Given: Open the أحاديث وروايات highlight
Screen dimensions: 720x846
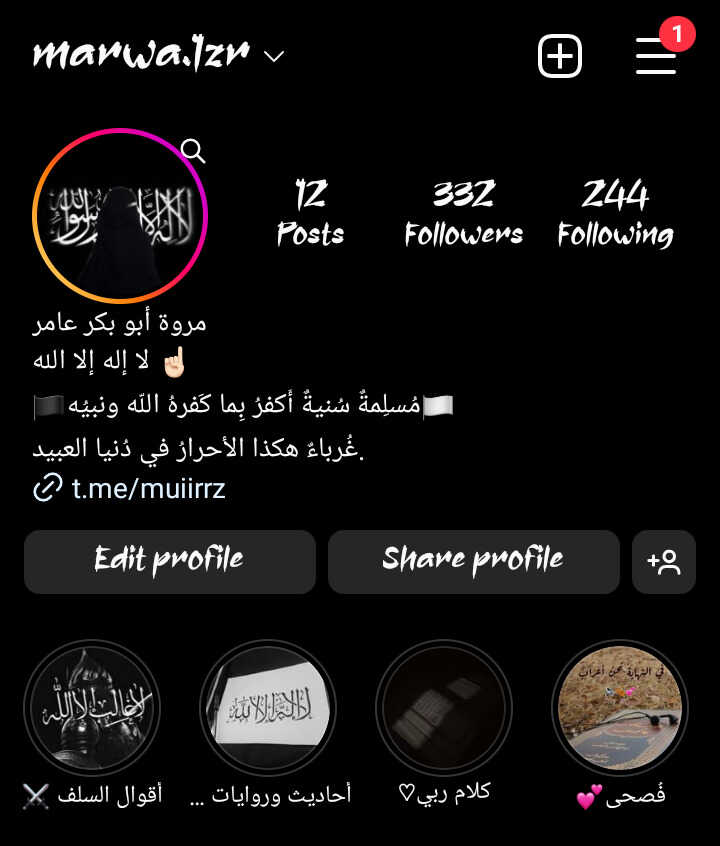Looking at the screenshot, I should pyautogui.click(x=268, y=708).
